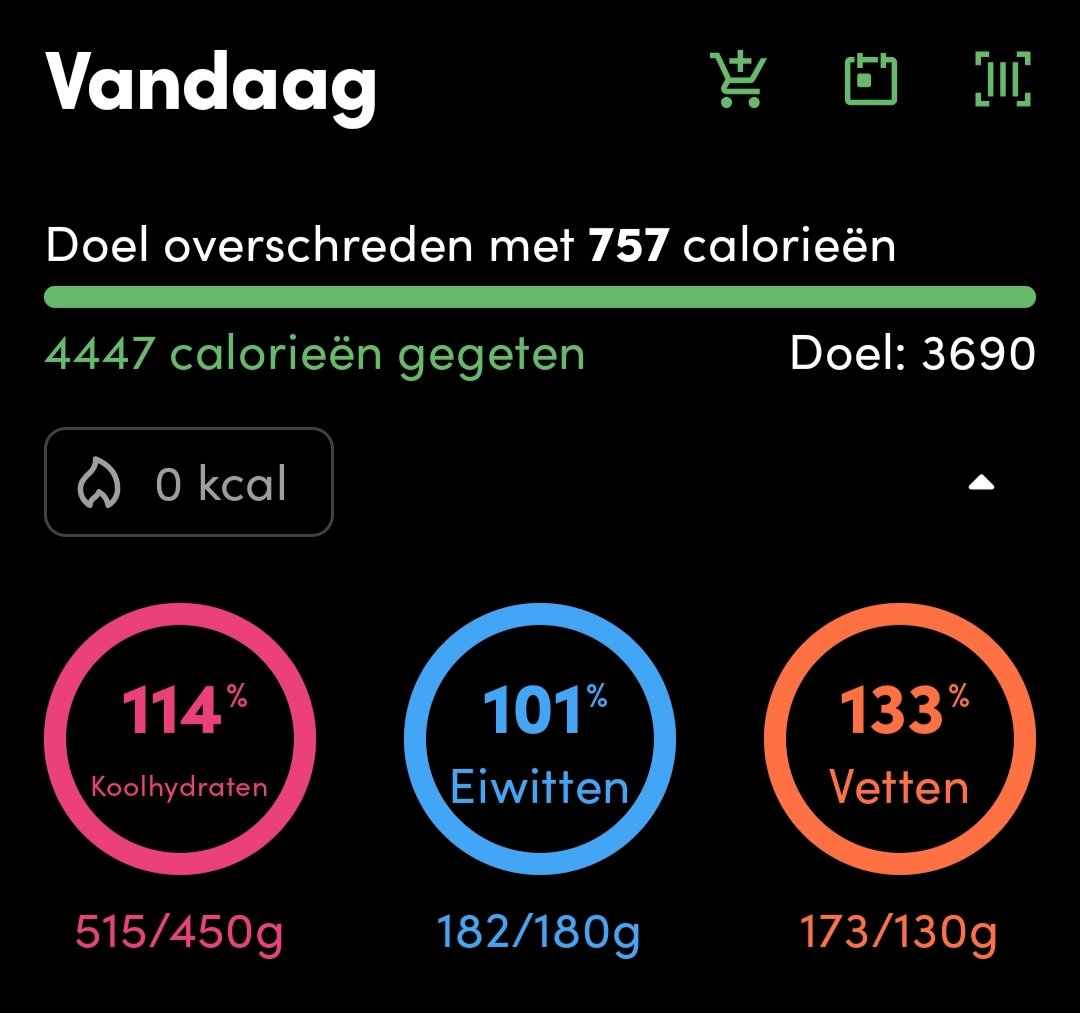This screenshot has height=1013, width=1080.
Task: Collapse the macros section arrow
Action: point(981,484)
